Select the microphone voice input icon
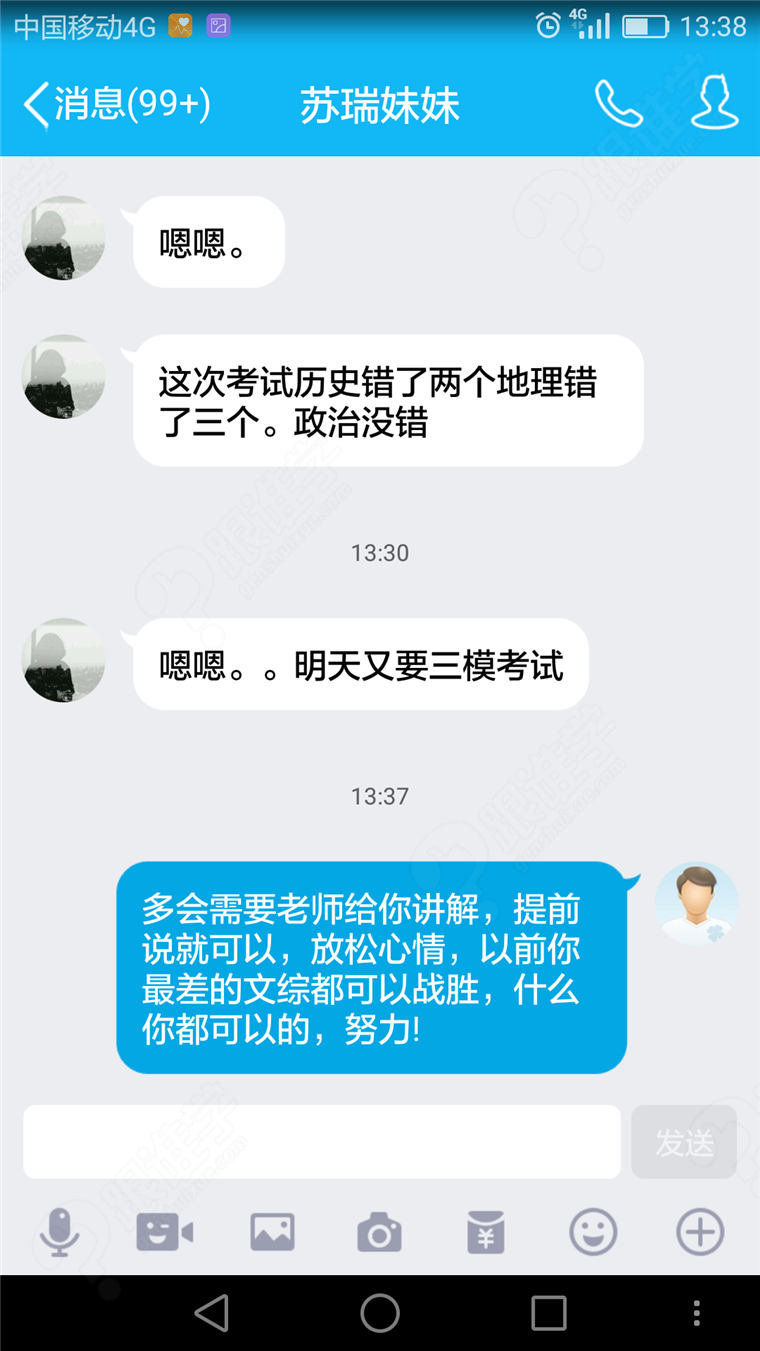760x1351 pixels. (x=60, y=1231)
